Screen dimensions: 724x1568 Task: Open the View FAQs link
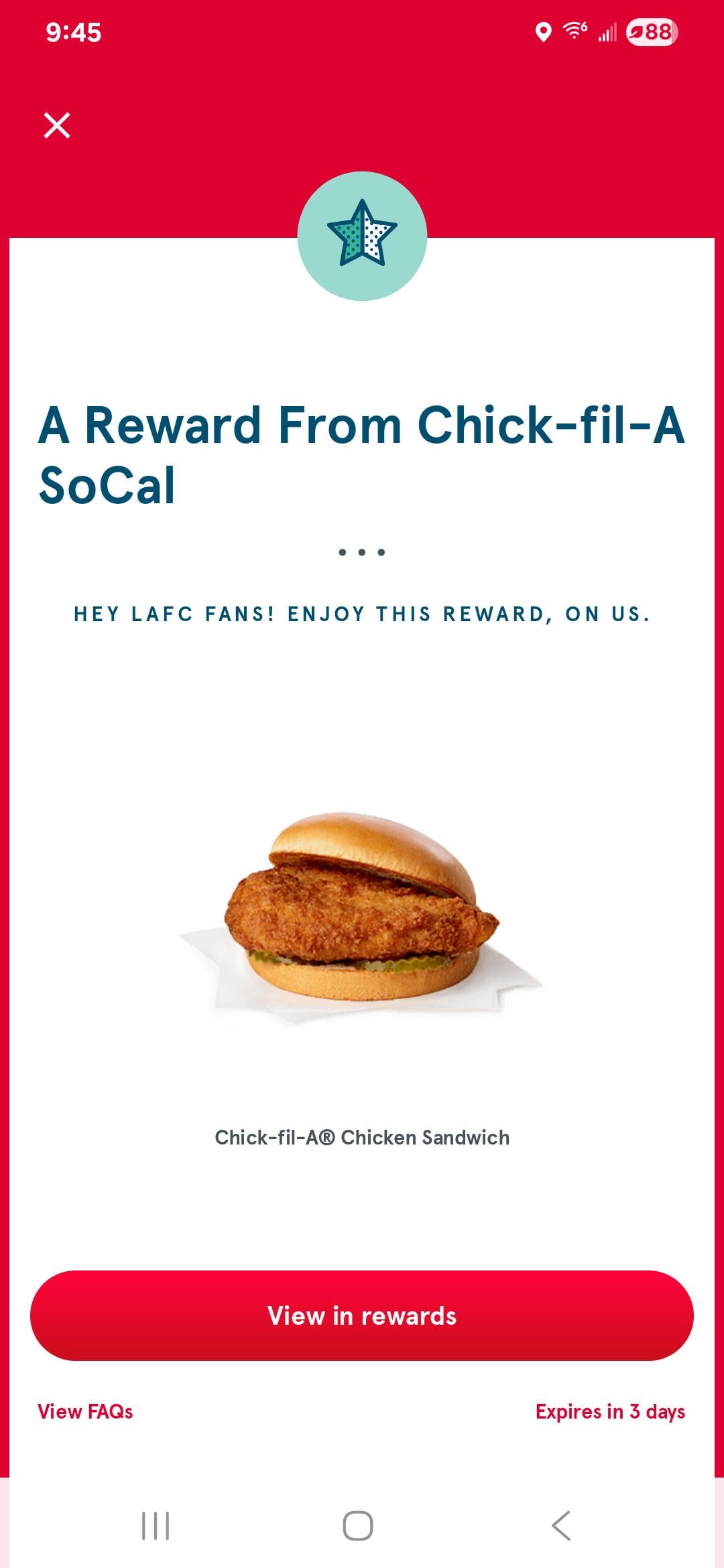coord(85,1411)
